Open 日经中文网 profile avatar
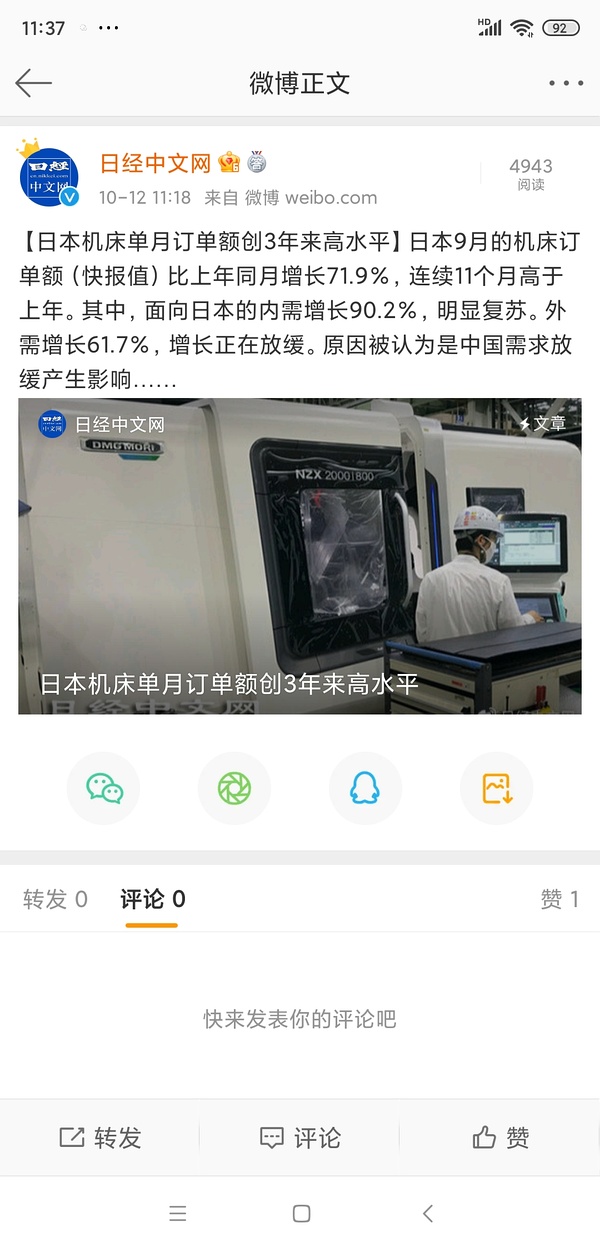The height and width of the screenshot is (1248, 600). click(x=49, y=178)
